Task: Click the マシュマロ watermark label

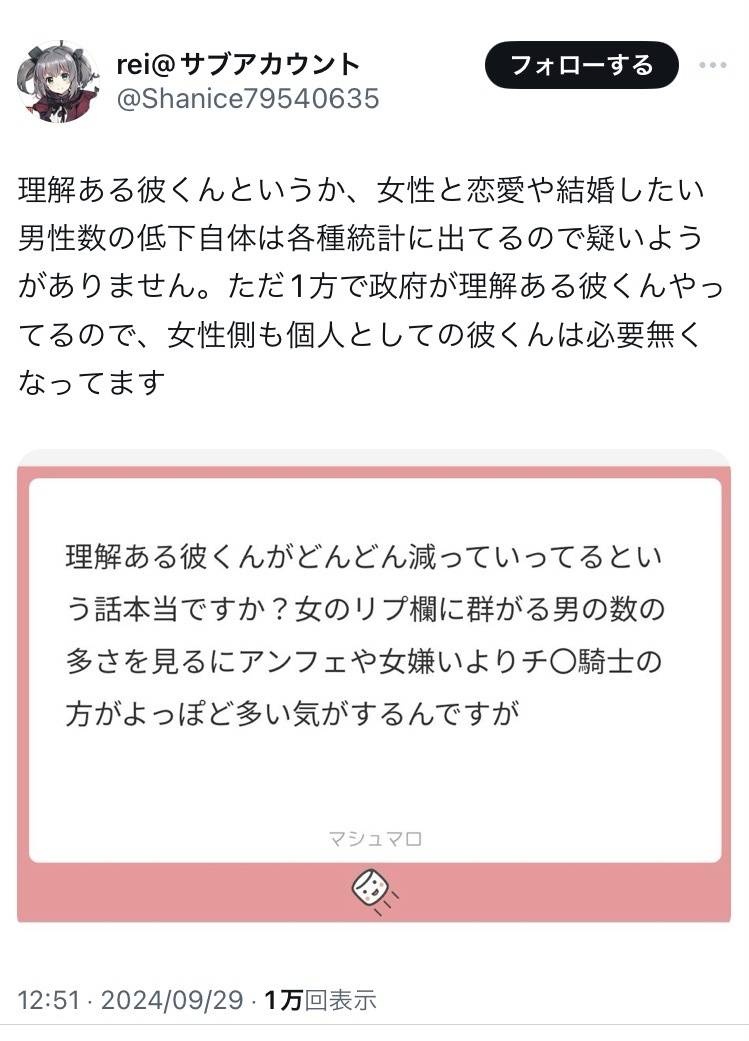Action: [374, 839]
